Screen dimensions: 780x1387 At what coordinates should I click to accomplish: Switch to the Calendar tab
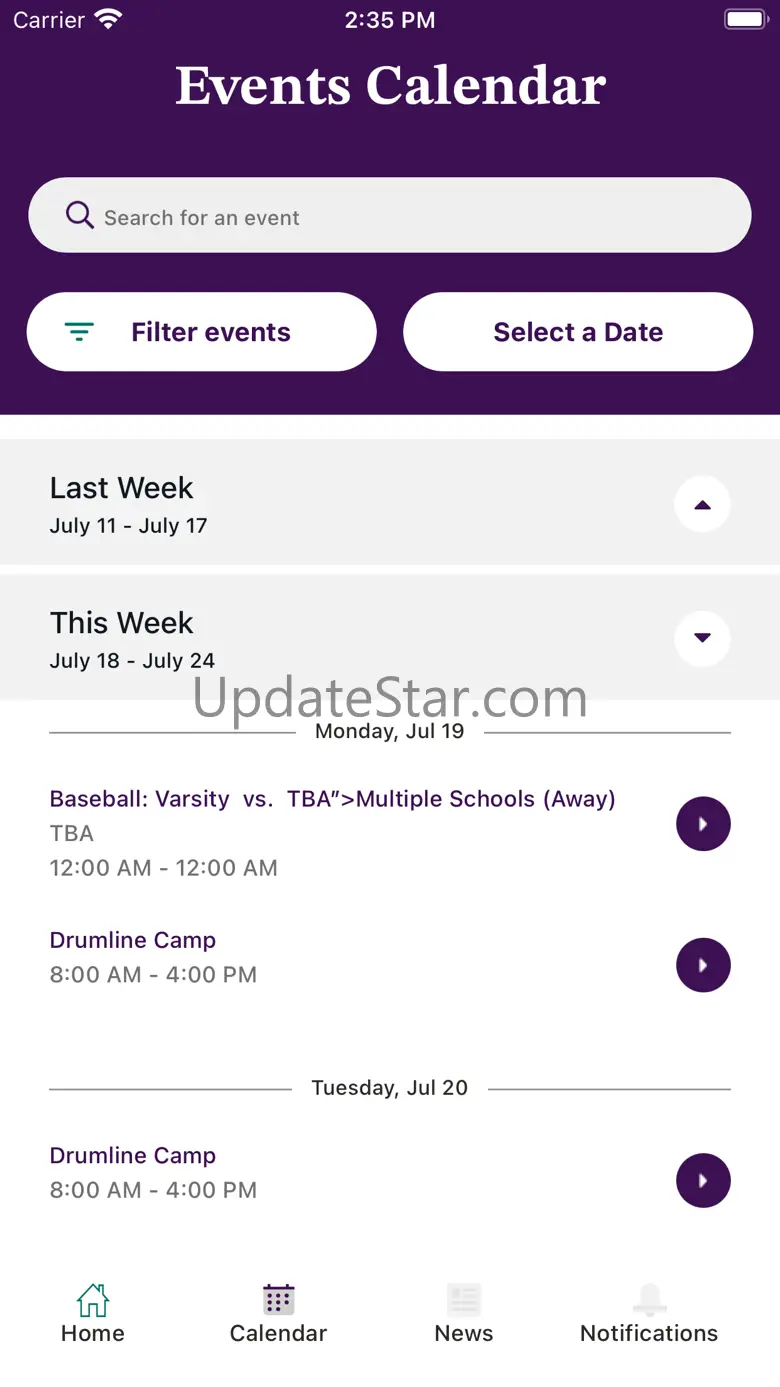[x=278, y=1314]
